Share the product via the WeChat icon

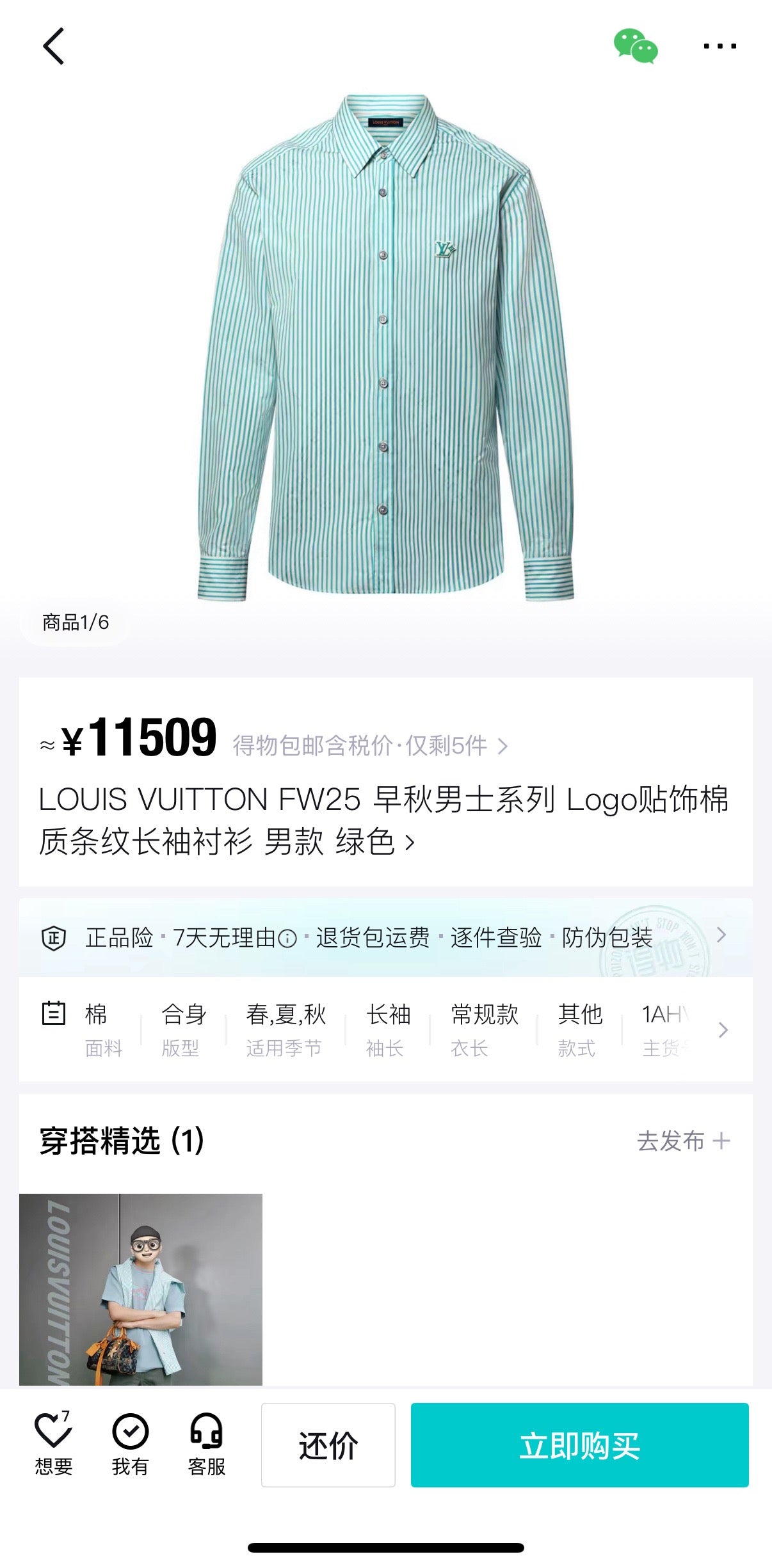[635, 46]
